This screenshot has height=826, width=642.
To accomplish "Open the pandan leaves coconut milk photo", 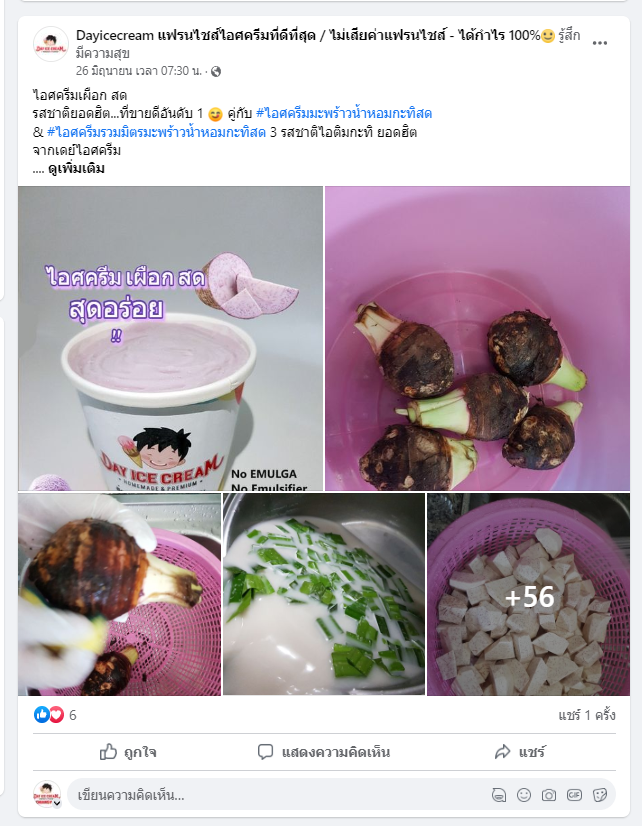I will click(x=323, y=594).
